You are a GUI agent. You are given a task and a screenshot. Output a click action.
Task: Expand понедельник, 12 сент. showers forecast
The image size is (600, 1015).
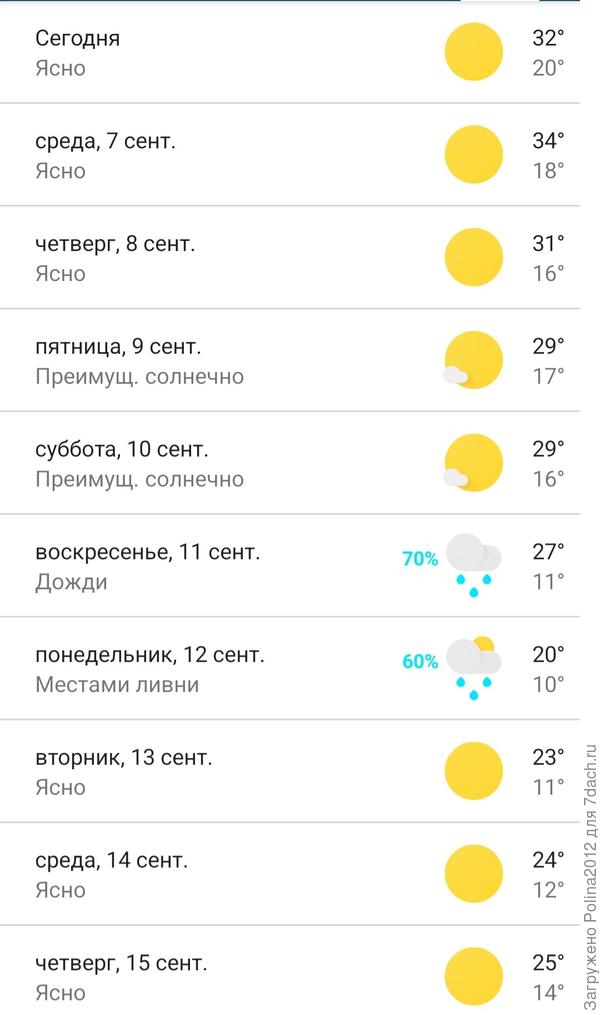coord(290,669)
